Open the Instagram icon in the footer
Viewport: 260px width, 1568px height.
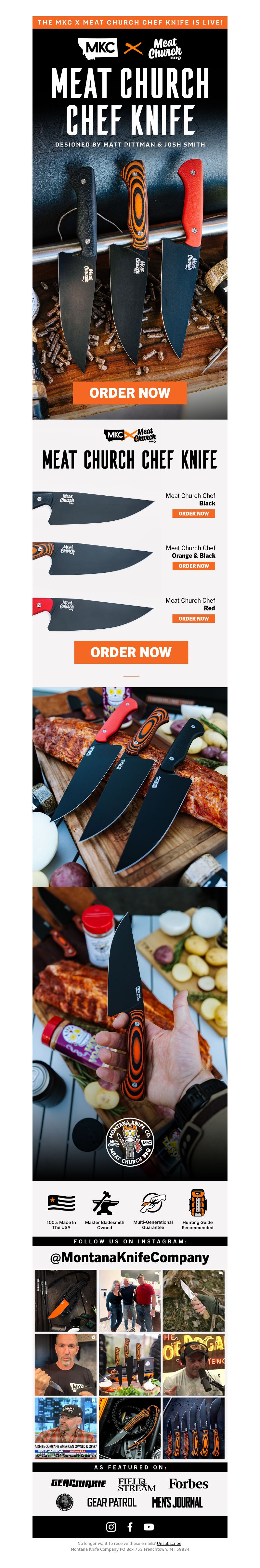point(111,1527)
